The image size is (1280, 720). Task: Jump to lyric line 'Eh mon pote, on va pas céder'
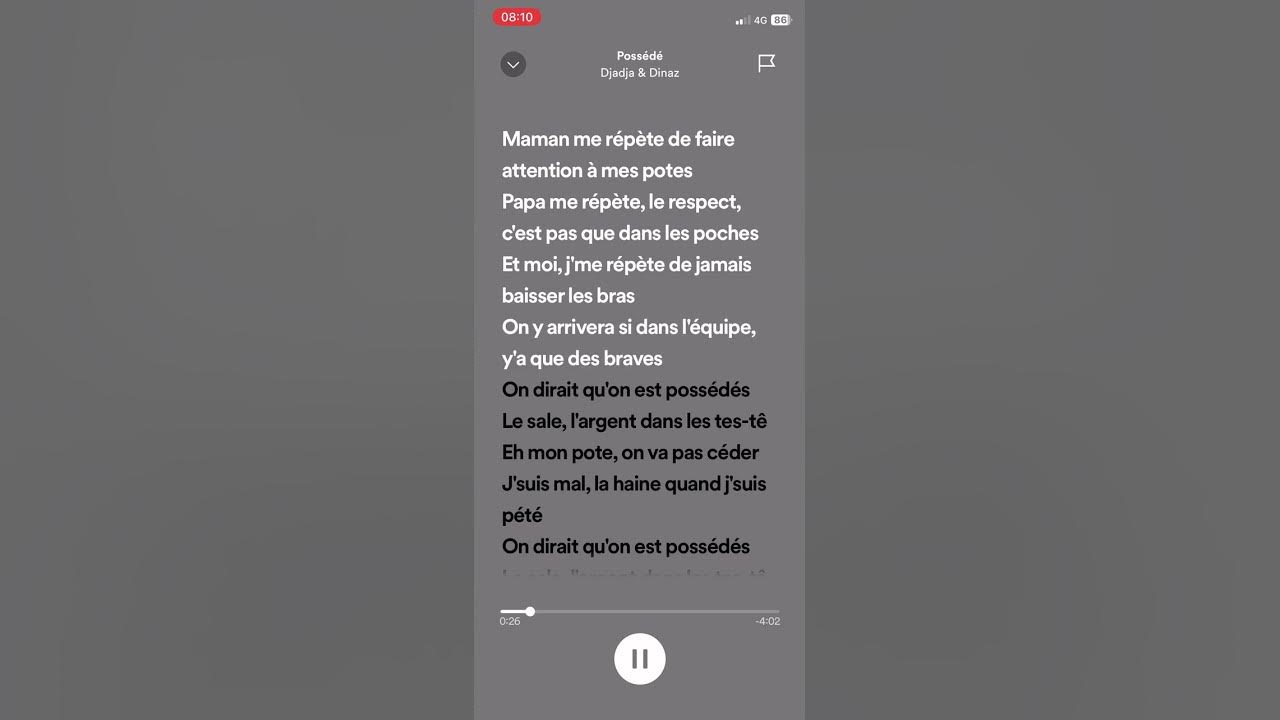click(630, 452)
